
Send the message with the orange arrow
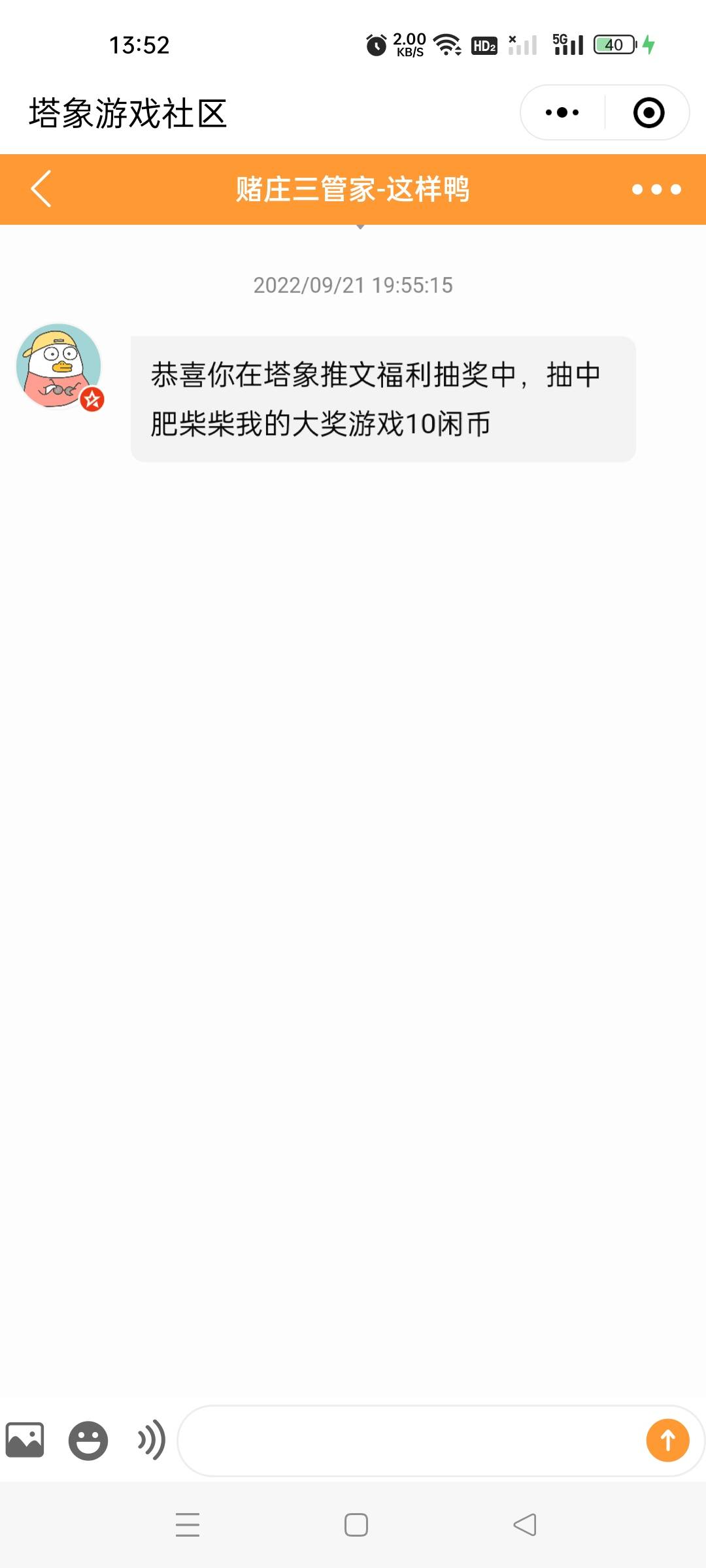667,1440
